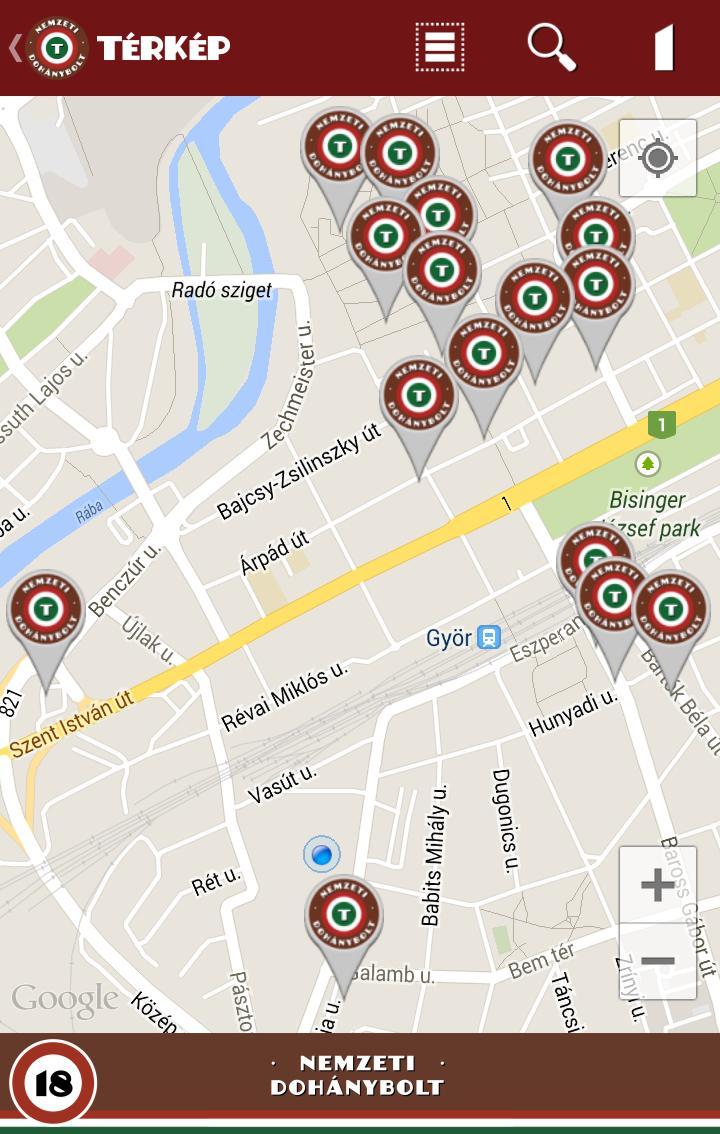Select the shop pin above Galamb u.
Viewport: 720px width, 1134px height.
[x=343, y=917]
